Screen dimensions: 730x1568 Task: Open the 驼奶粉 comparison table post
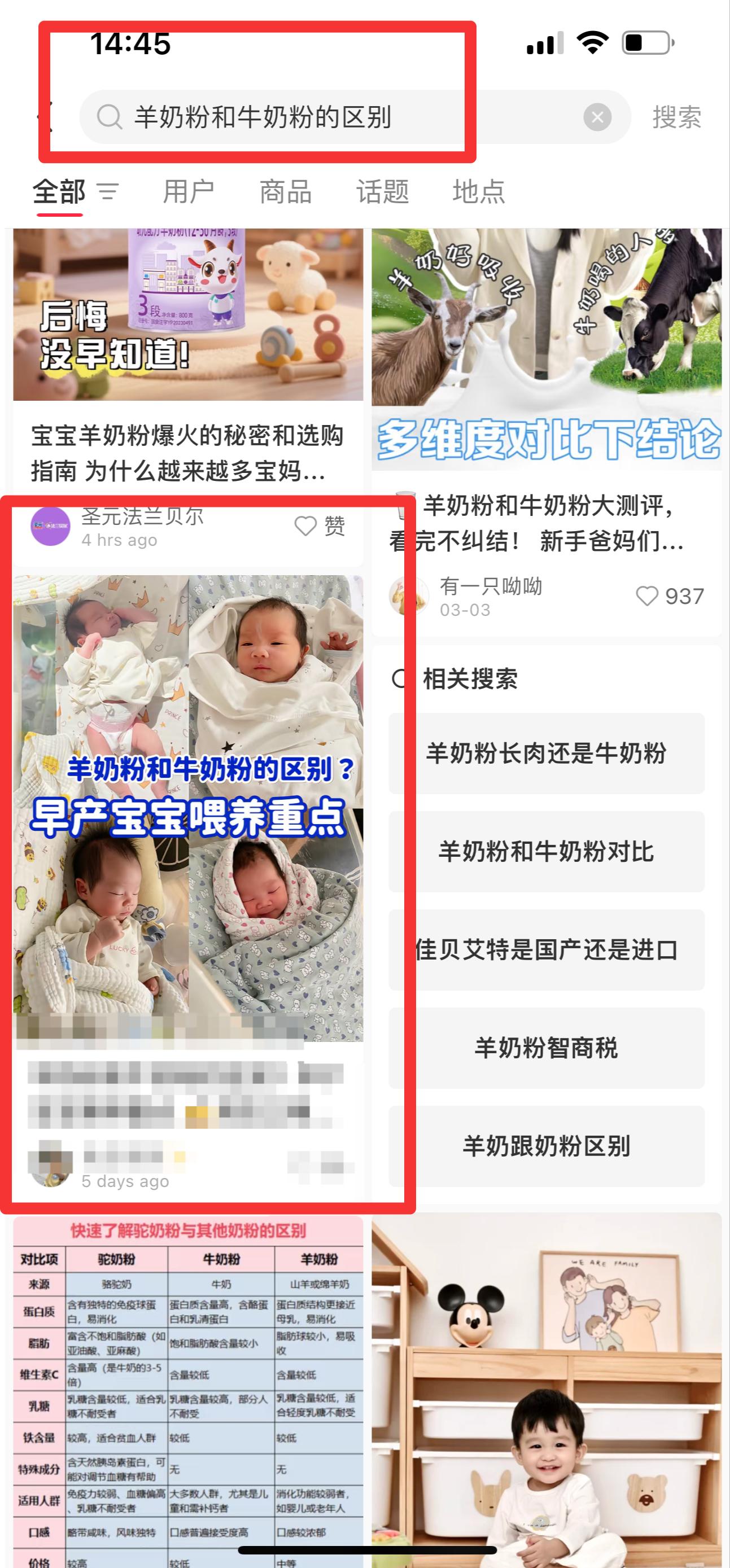(188, 1391)
